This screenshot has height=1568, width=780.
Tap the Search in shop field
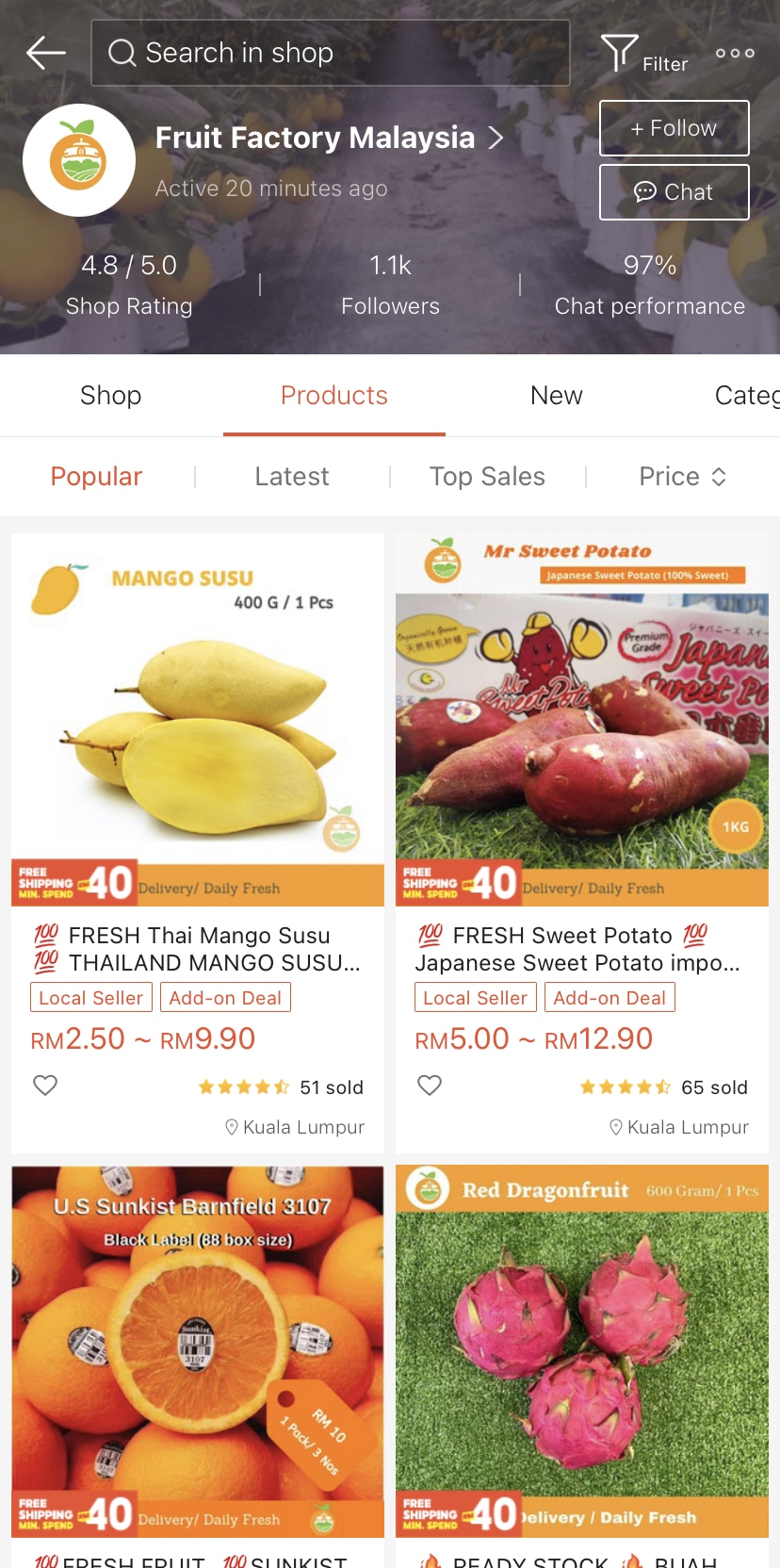click(330, 53)
